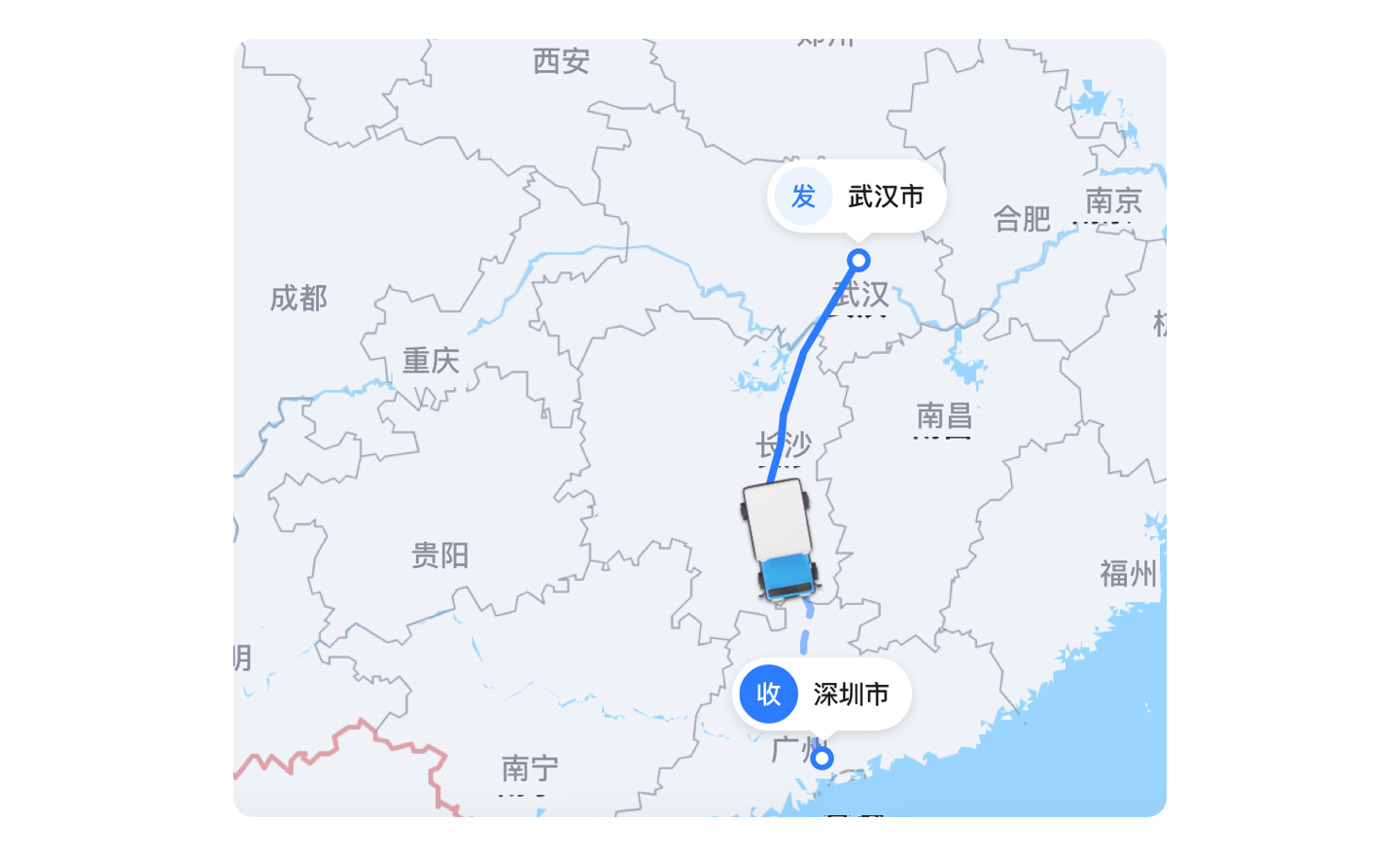Select the truck icon on the route
The image size is (1400, 856).
coord(780,540)
